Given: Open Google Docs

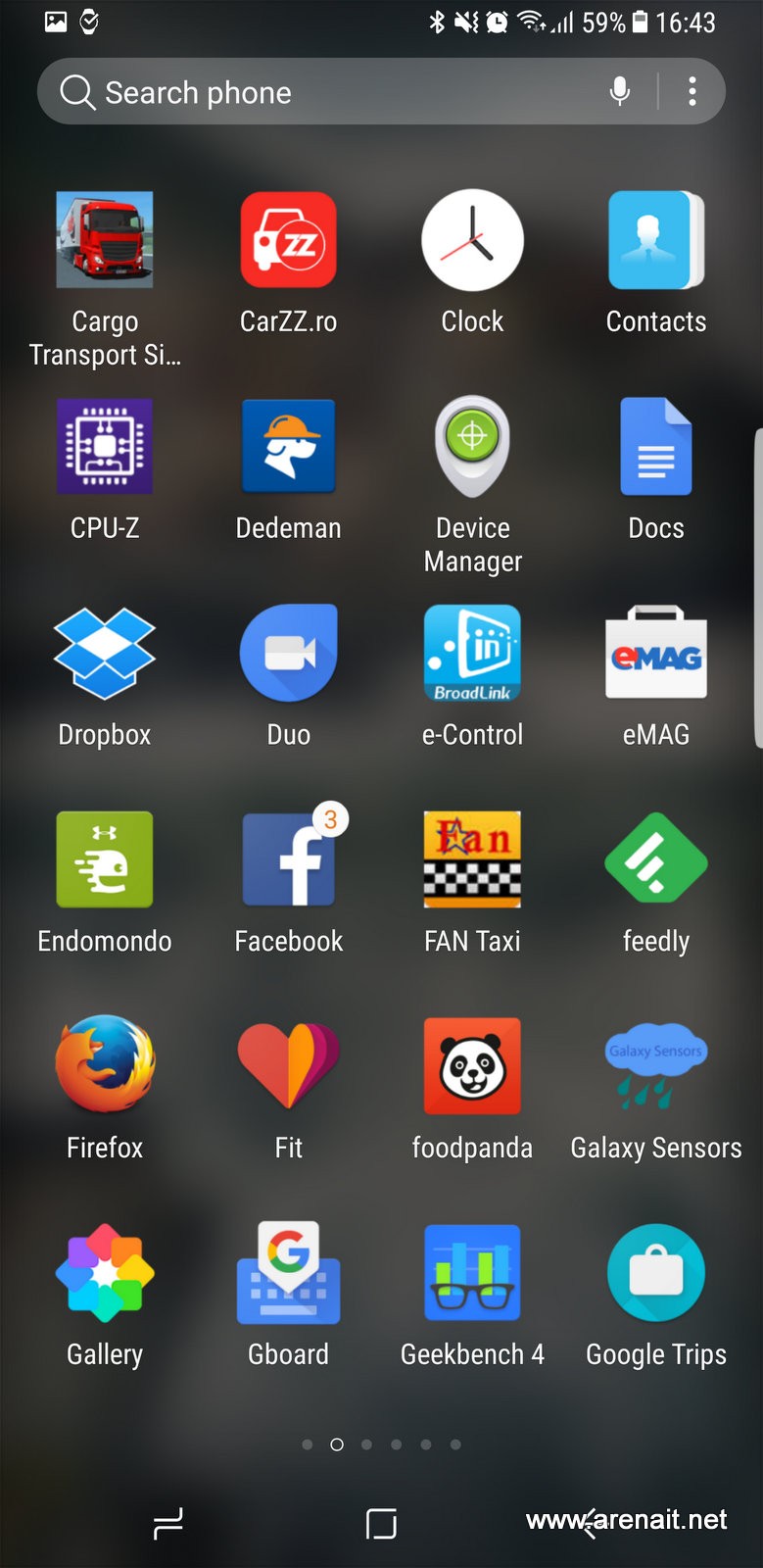Looking at the screenshot, I should [655, 448].
